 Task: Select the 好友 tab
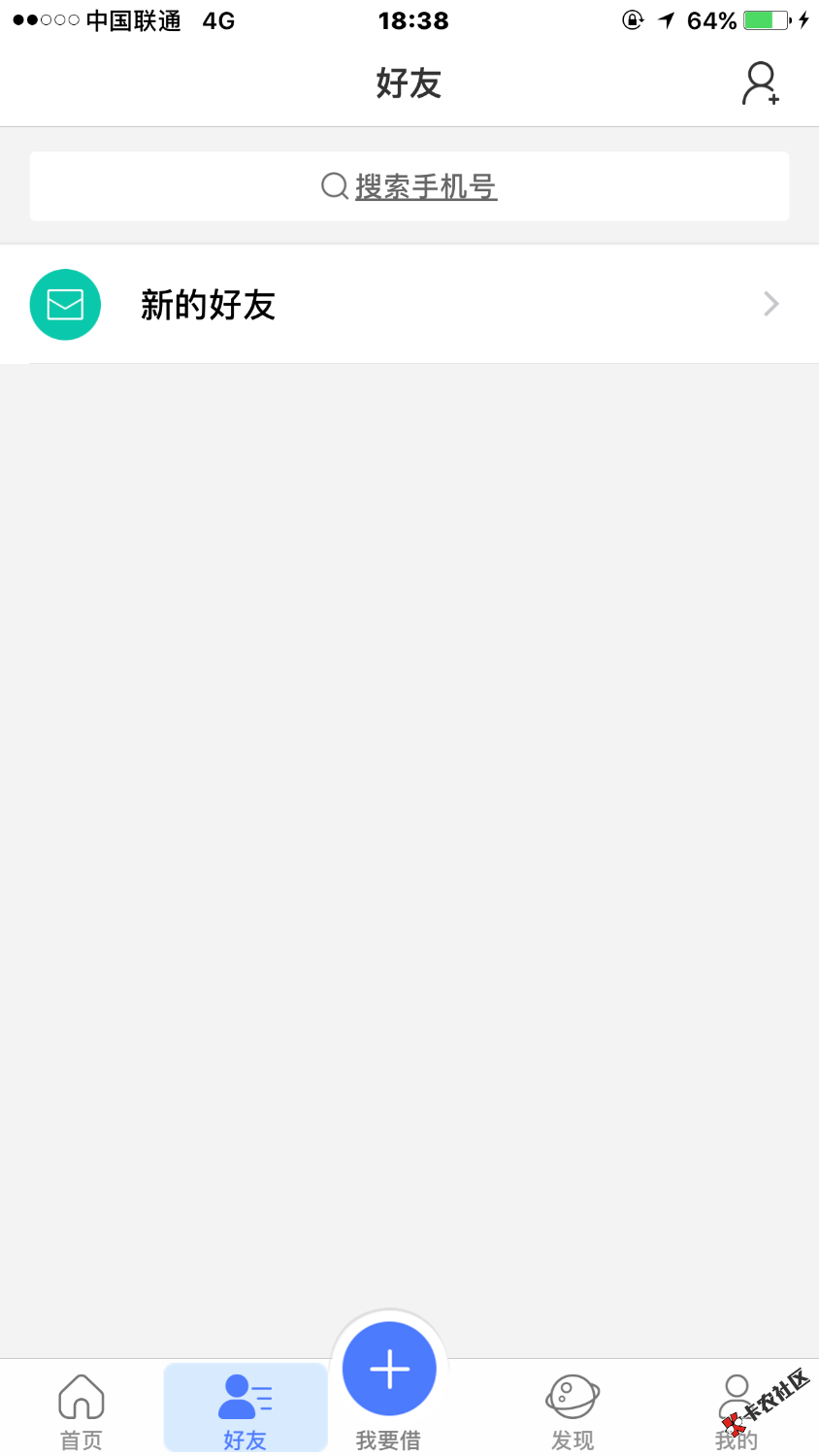245,1409
